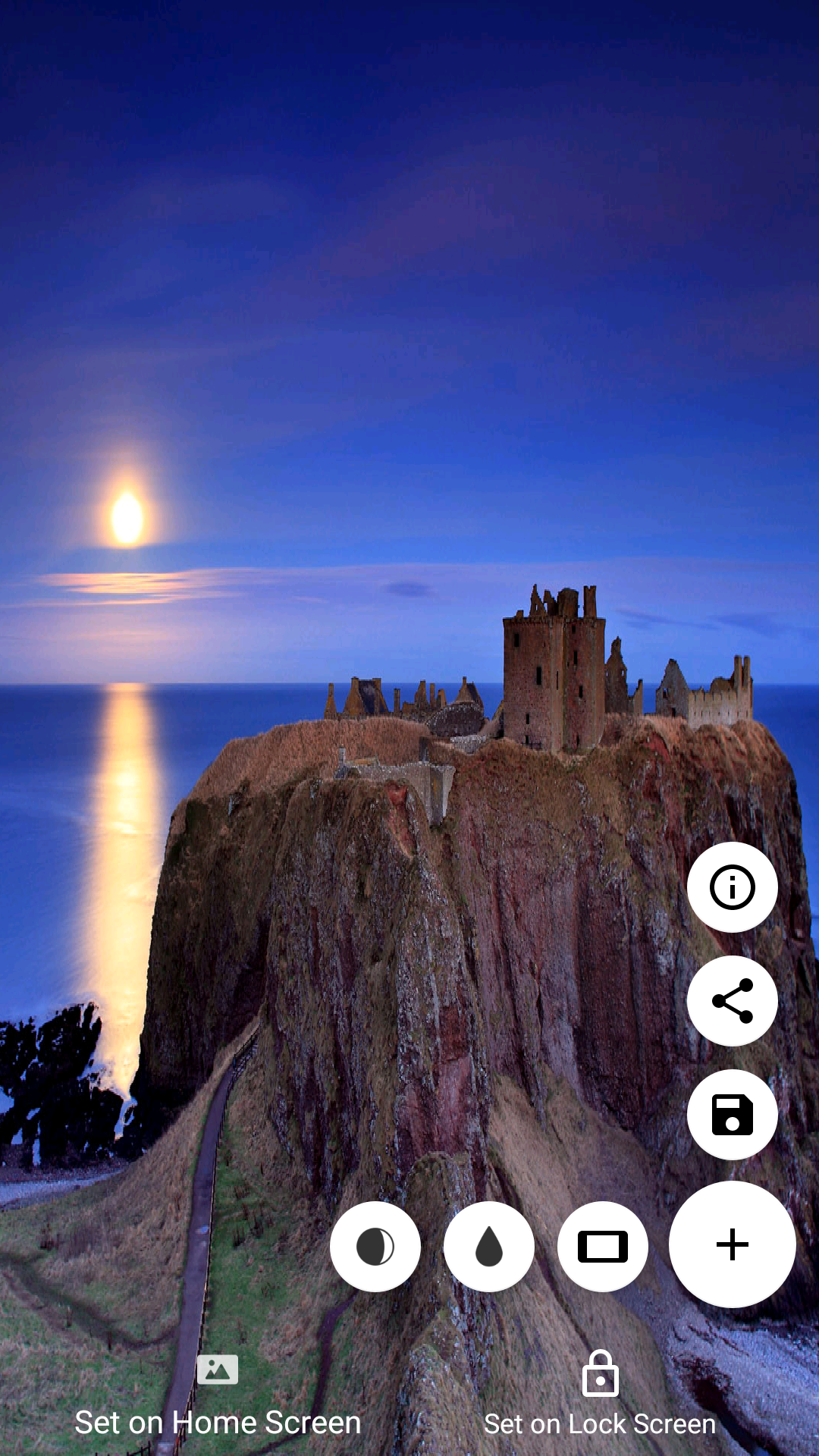This screenshot has height=1456, width=819.
Task: Toggle the blur effect droplet
Action: tap(489, 1246)
